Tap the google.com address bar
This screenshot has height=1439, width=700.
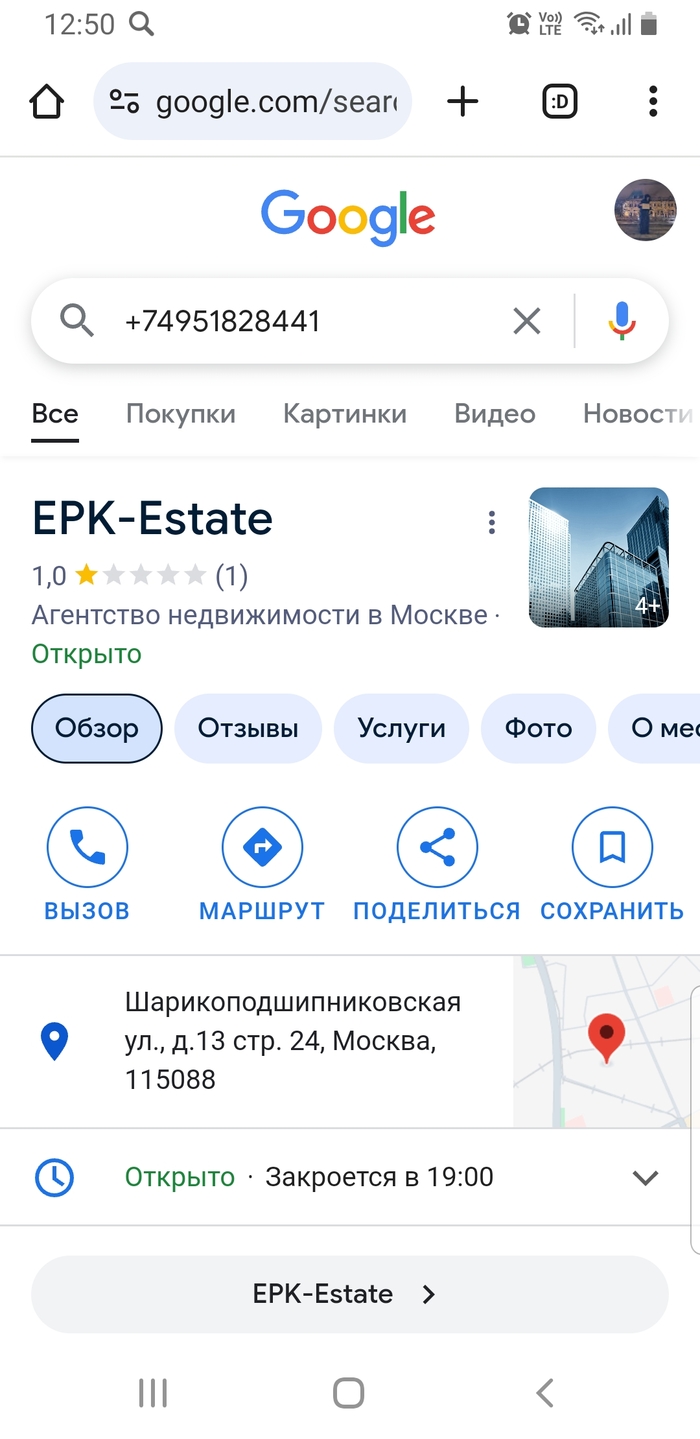point(252,101)
